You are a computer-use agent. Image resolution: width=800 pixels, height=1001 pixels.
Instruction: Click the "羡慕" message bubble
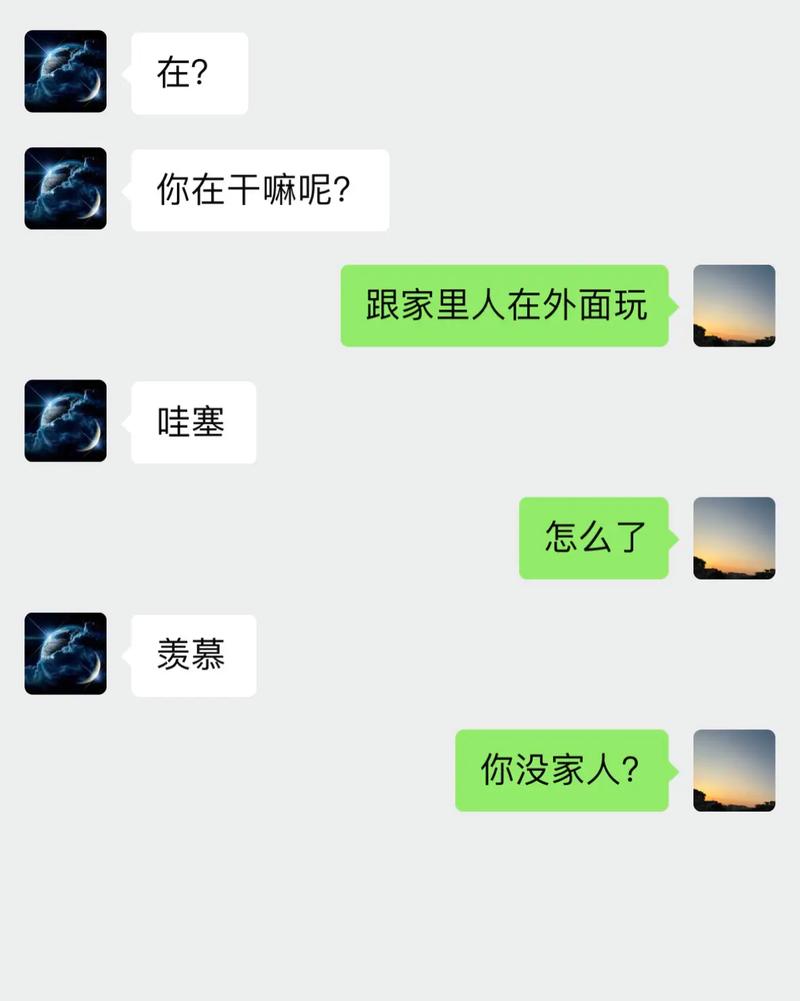click(x=192, y=654)
